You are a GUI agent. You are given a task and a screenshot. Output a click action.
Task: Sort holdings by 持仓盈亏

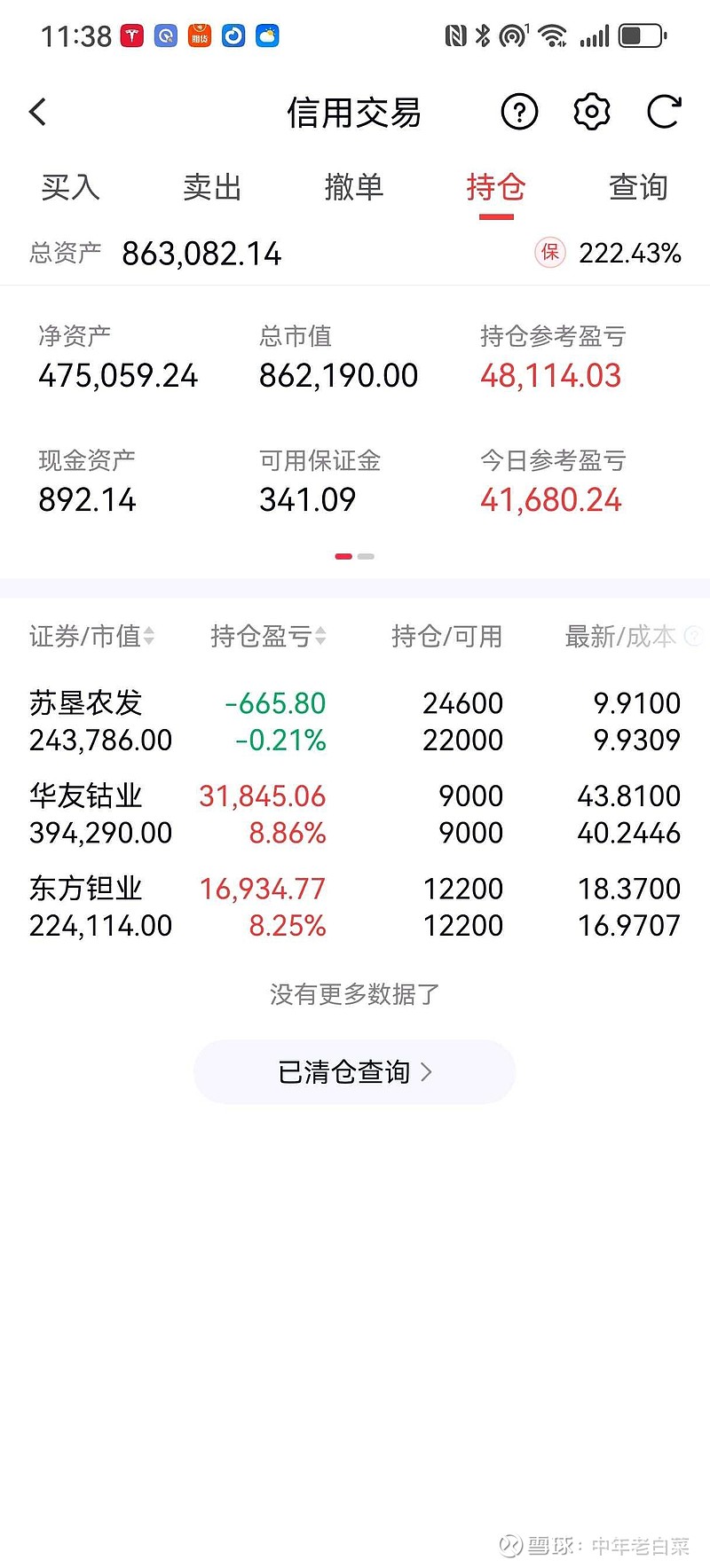[268, 636]
